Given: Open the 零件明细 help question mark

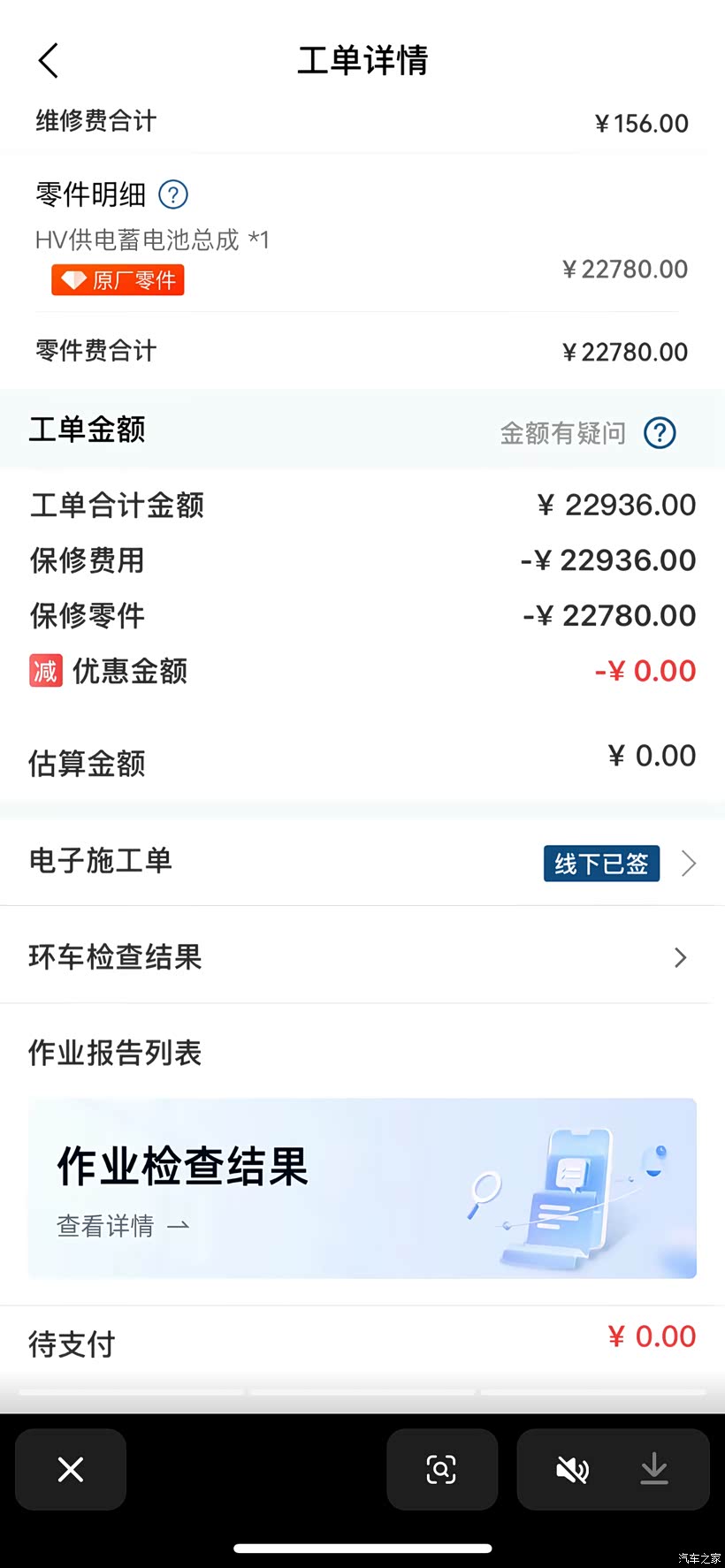Looking at the screenshot, I should pyautogui.click(x=173, y=194).
